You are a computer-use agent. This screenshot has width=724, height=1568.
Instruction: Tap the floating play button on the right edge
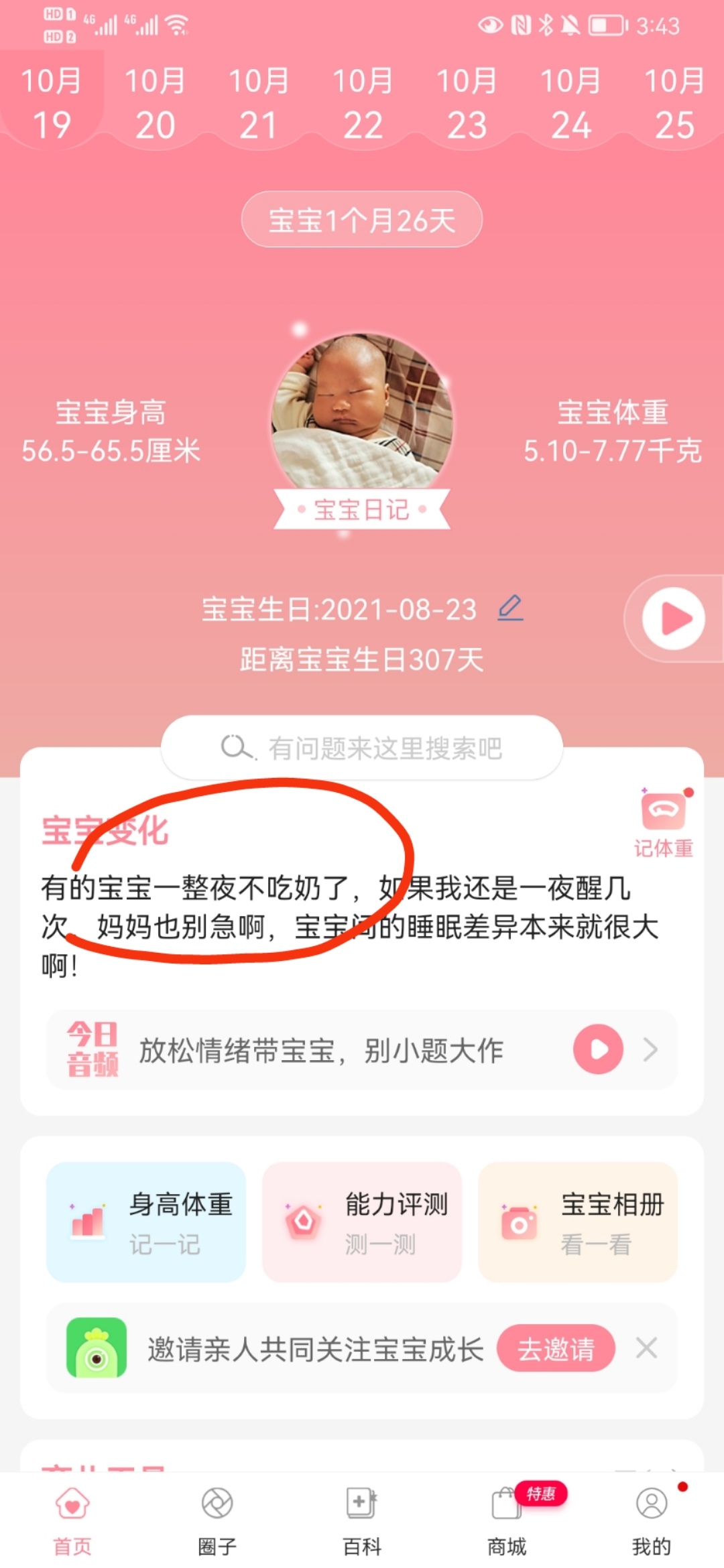[673, 618]
